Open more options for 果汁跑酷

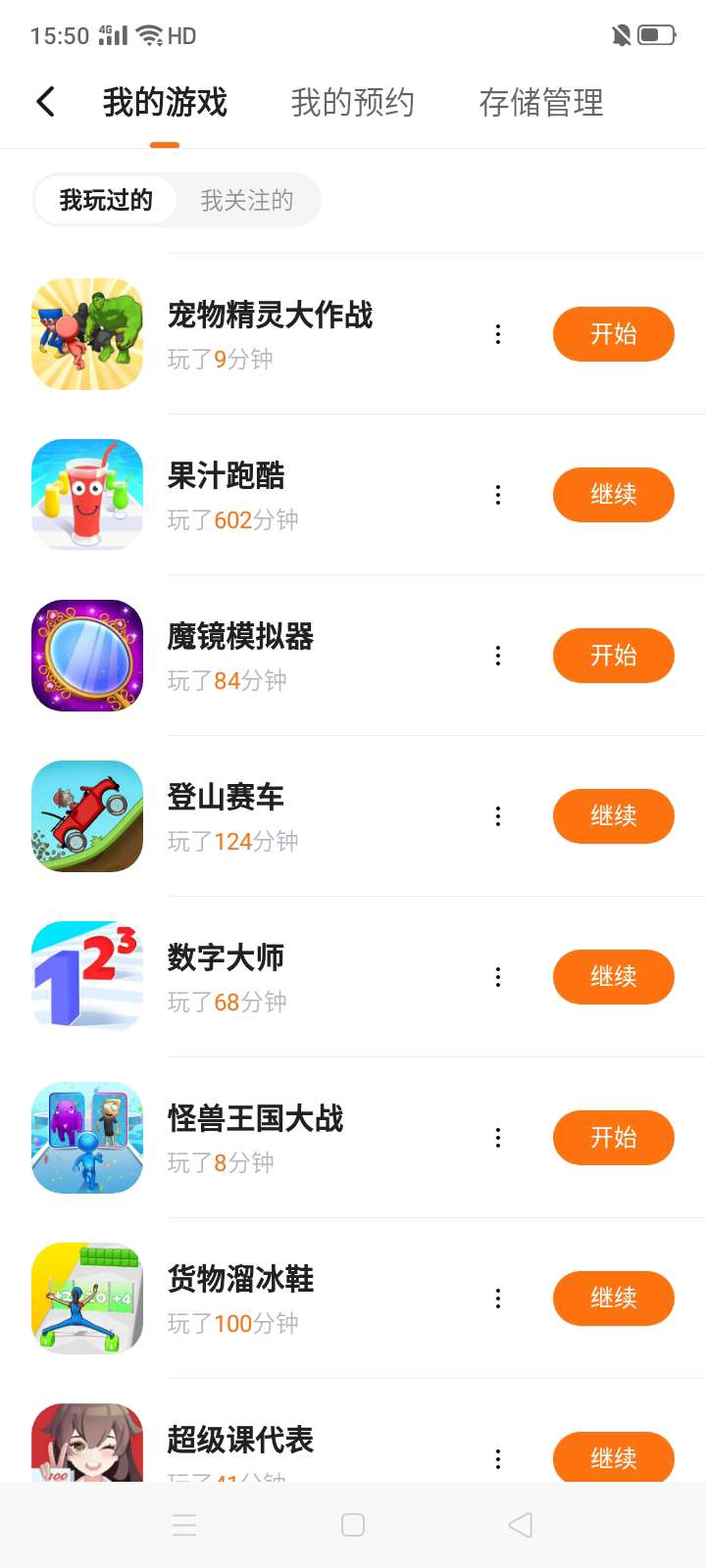coord(498,495)
